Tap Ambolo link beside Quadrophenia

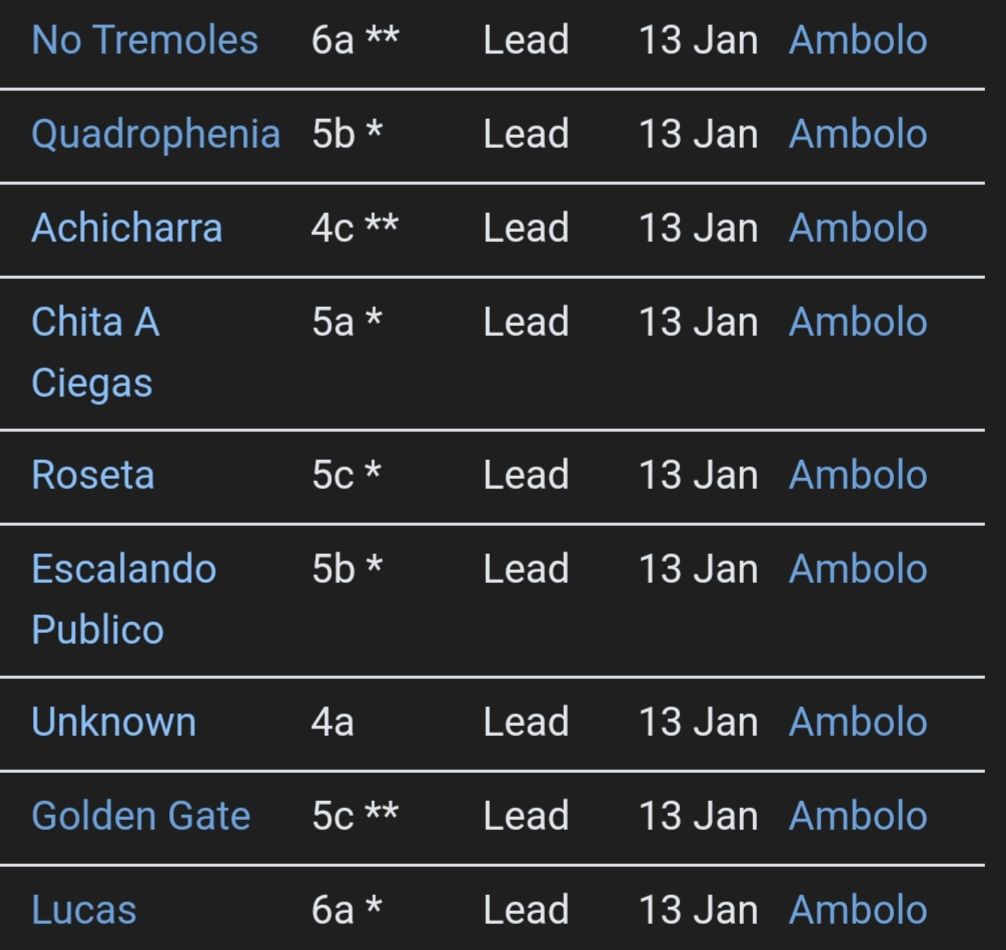[858, 134]
